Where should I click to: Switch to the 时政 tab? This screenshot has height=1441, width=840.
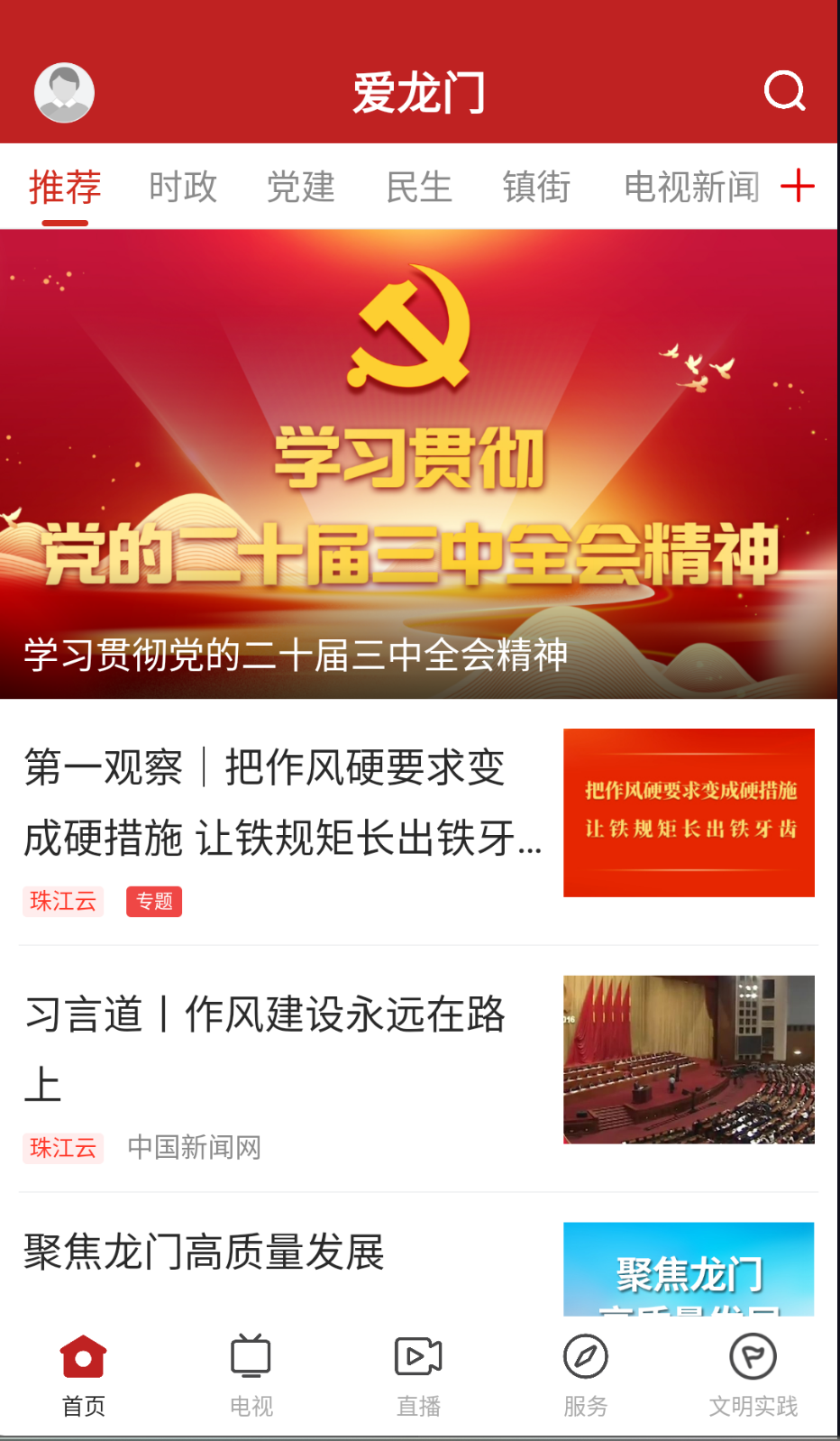(184, 187)
